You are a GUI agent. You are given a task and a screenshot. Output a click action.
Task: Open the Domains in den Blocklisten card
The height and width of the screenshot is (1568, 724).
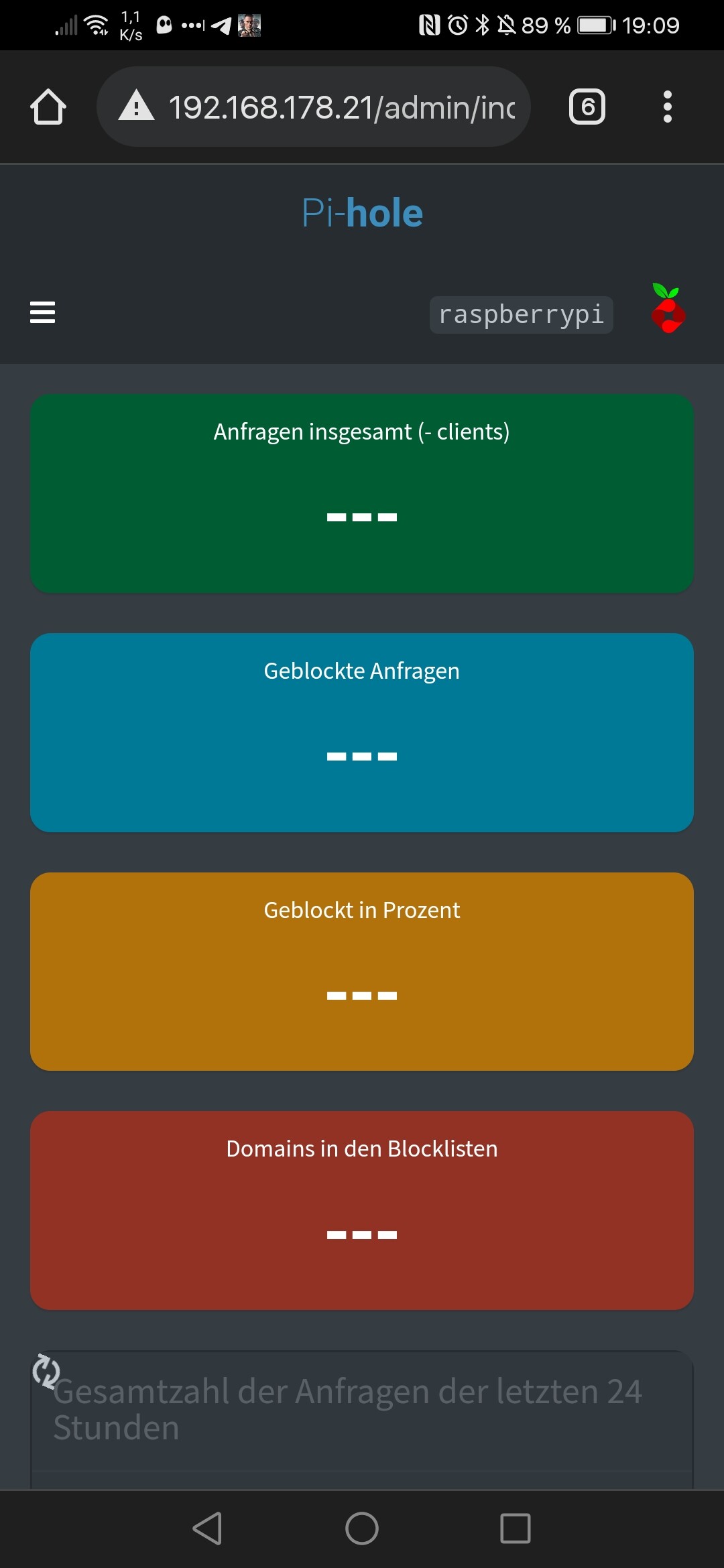tap(362, 1210)
